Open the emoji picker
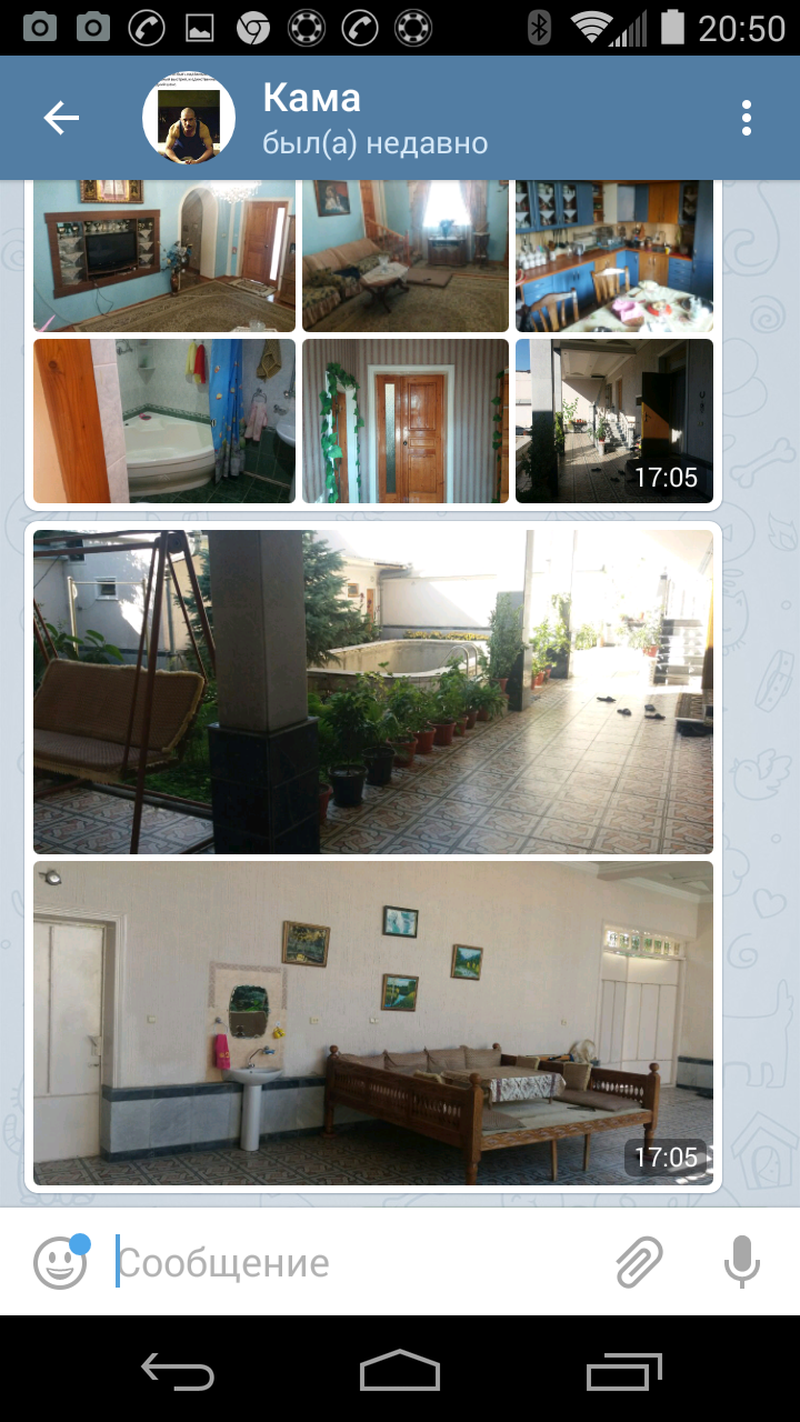Screen dimensions: 800x1422 pyautogui.click(x=61, y=1262)
